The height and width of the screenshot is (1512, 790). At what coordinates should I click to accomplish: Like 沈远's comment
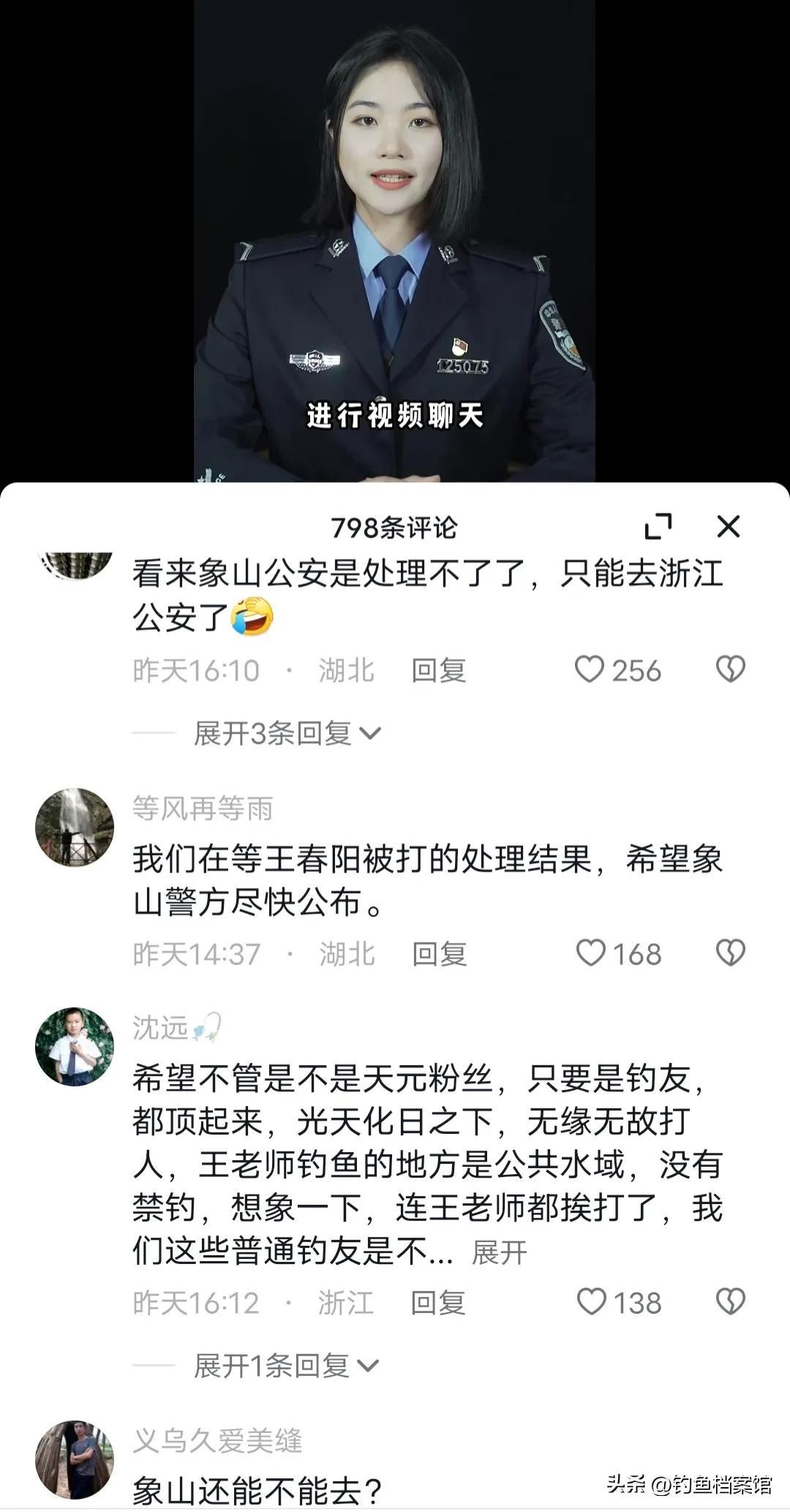pos(591,1302)
